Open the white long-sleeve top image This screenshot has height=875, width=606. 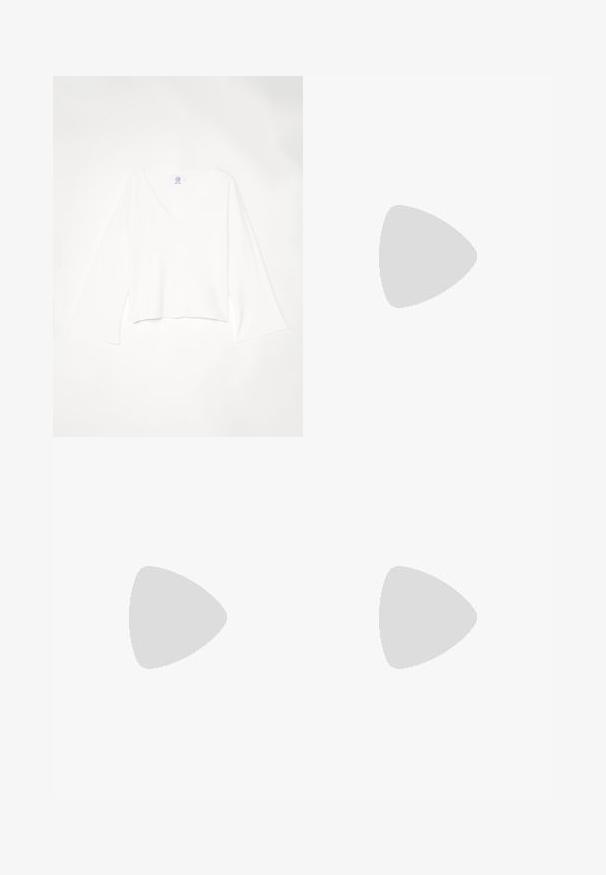tap(178, 256)
